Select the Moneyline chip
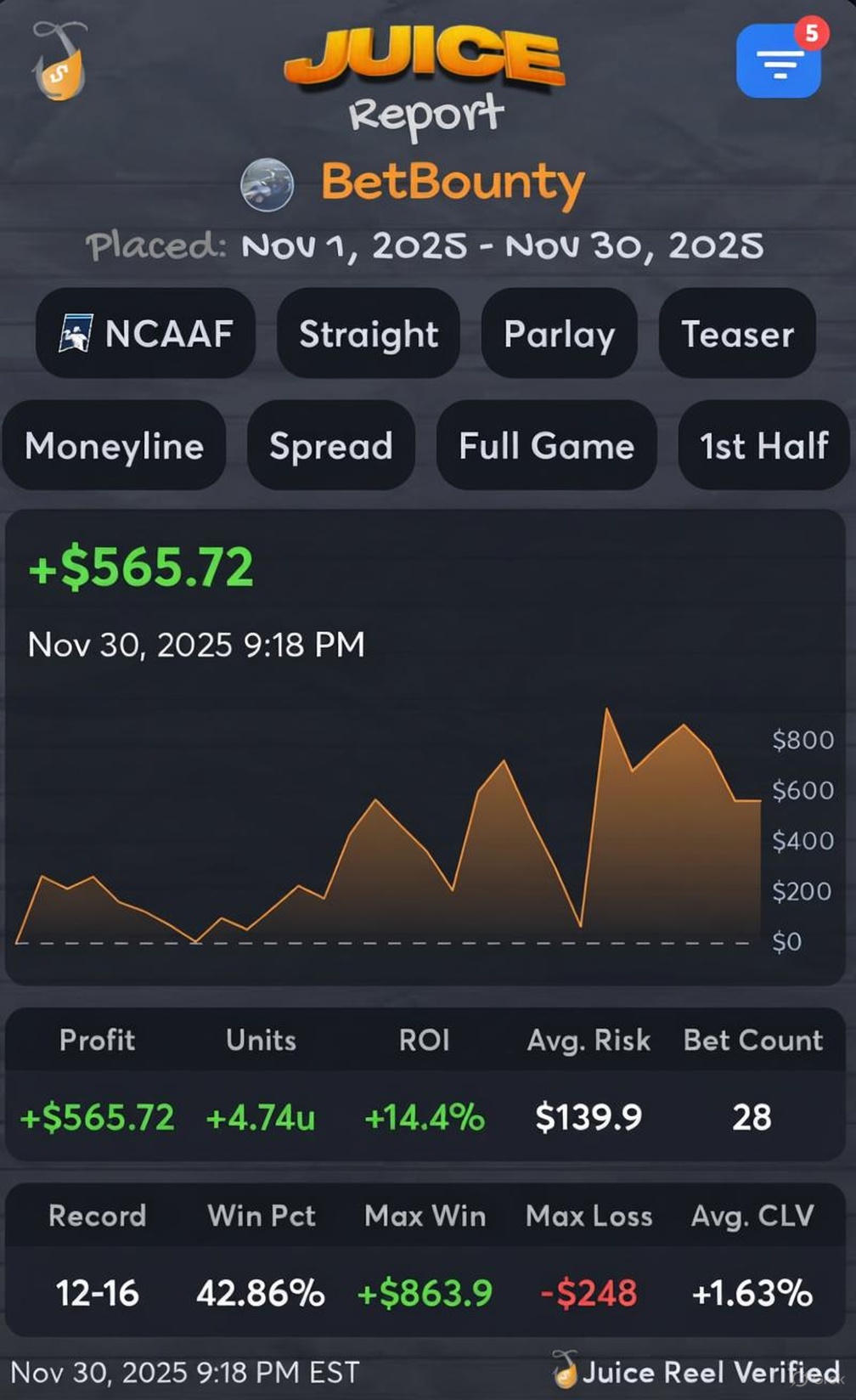Image resolution: width=856 pixels, height=1400 pixels. tap(115, 445)
